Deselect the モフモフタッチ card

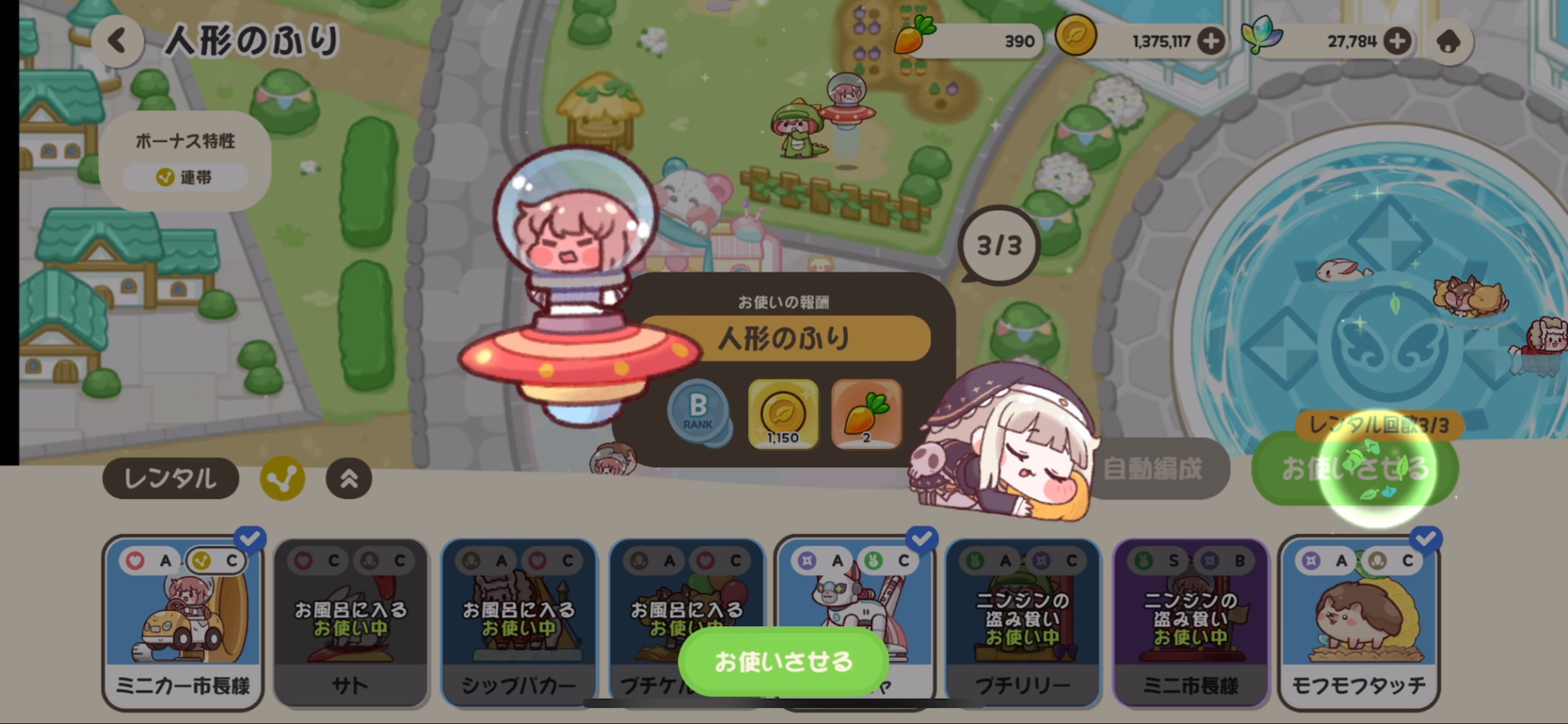pos(1359,621)
